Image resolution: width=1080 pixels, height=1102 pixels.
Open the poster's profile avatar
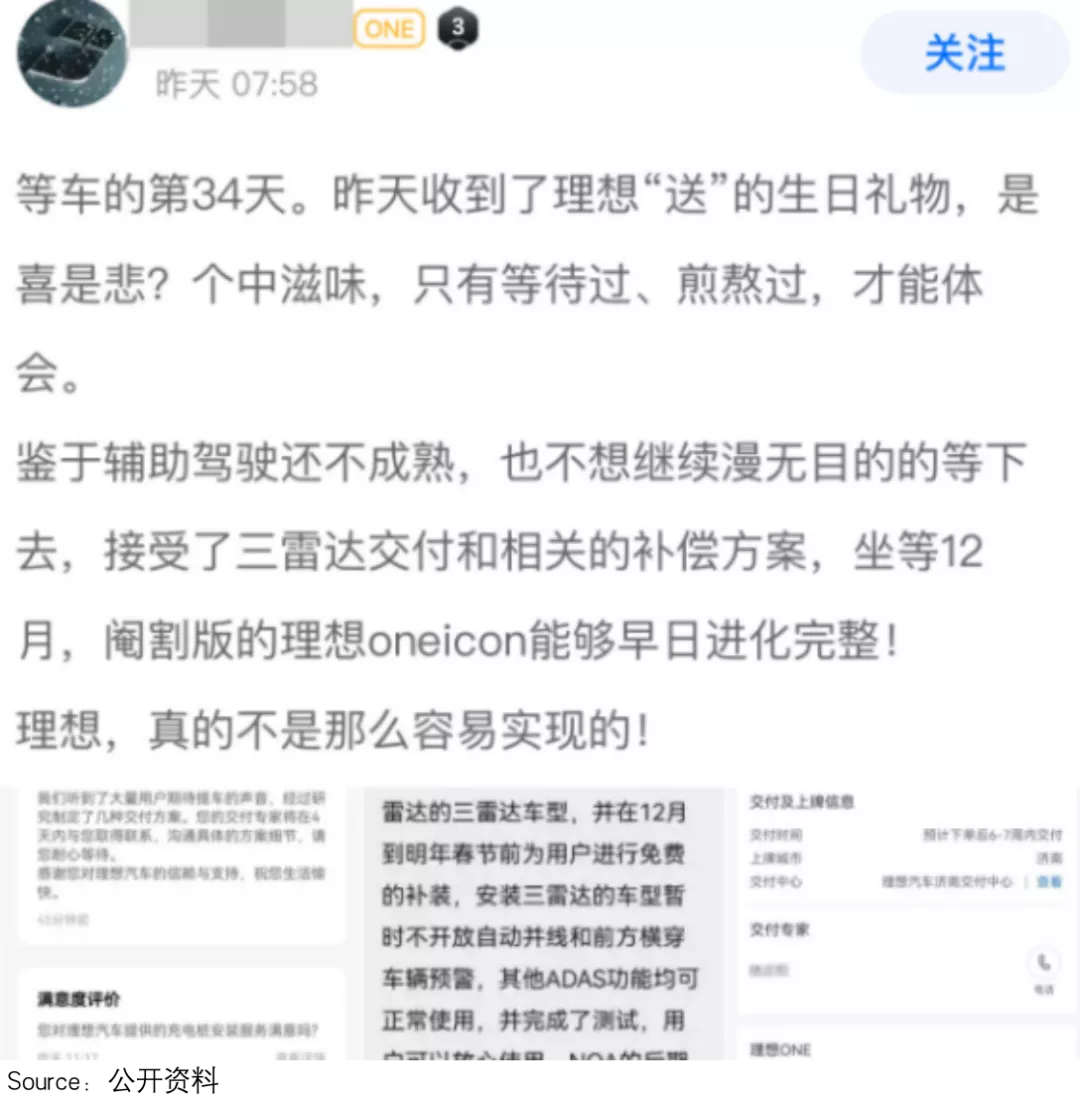pyautogui.click(x=72, y=53)
